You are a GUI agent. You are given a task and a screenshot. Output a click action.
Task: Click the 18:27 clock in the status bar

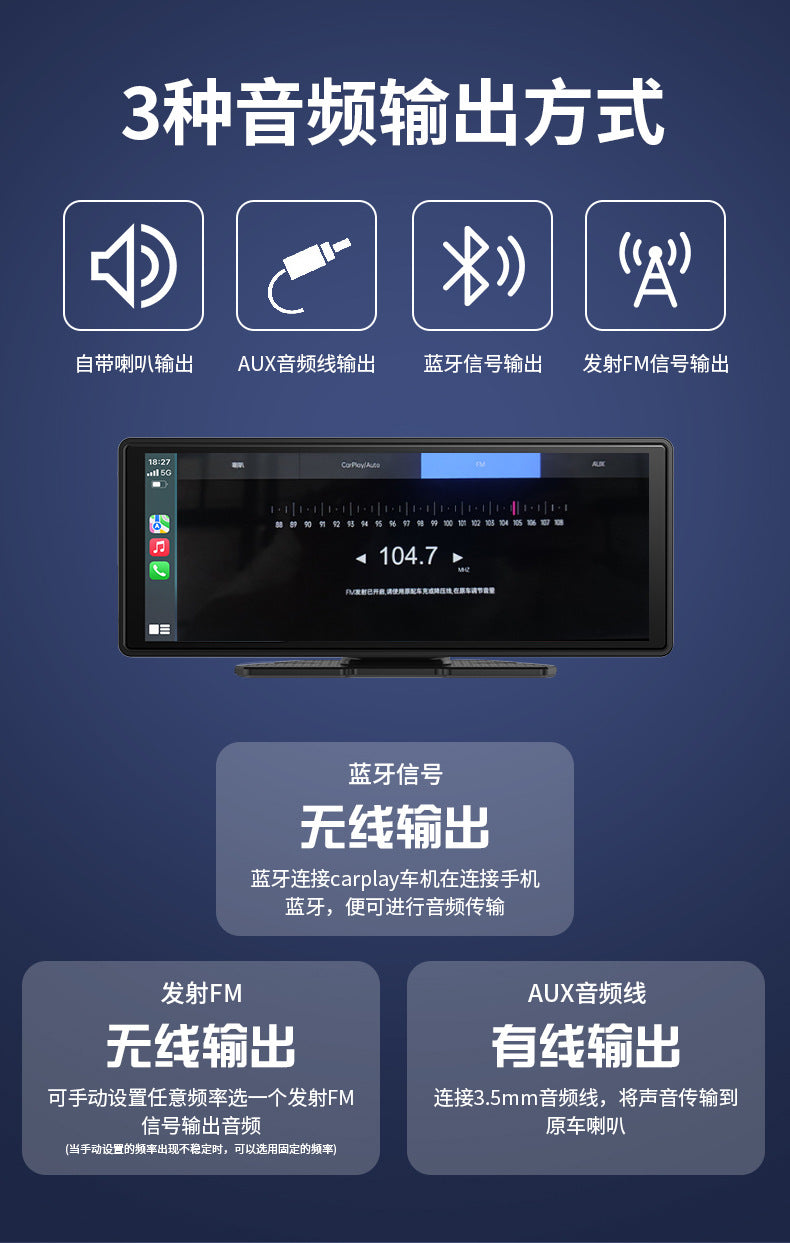pyautogui.click(x=154, y=460)
